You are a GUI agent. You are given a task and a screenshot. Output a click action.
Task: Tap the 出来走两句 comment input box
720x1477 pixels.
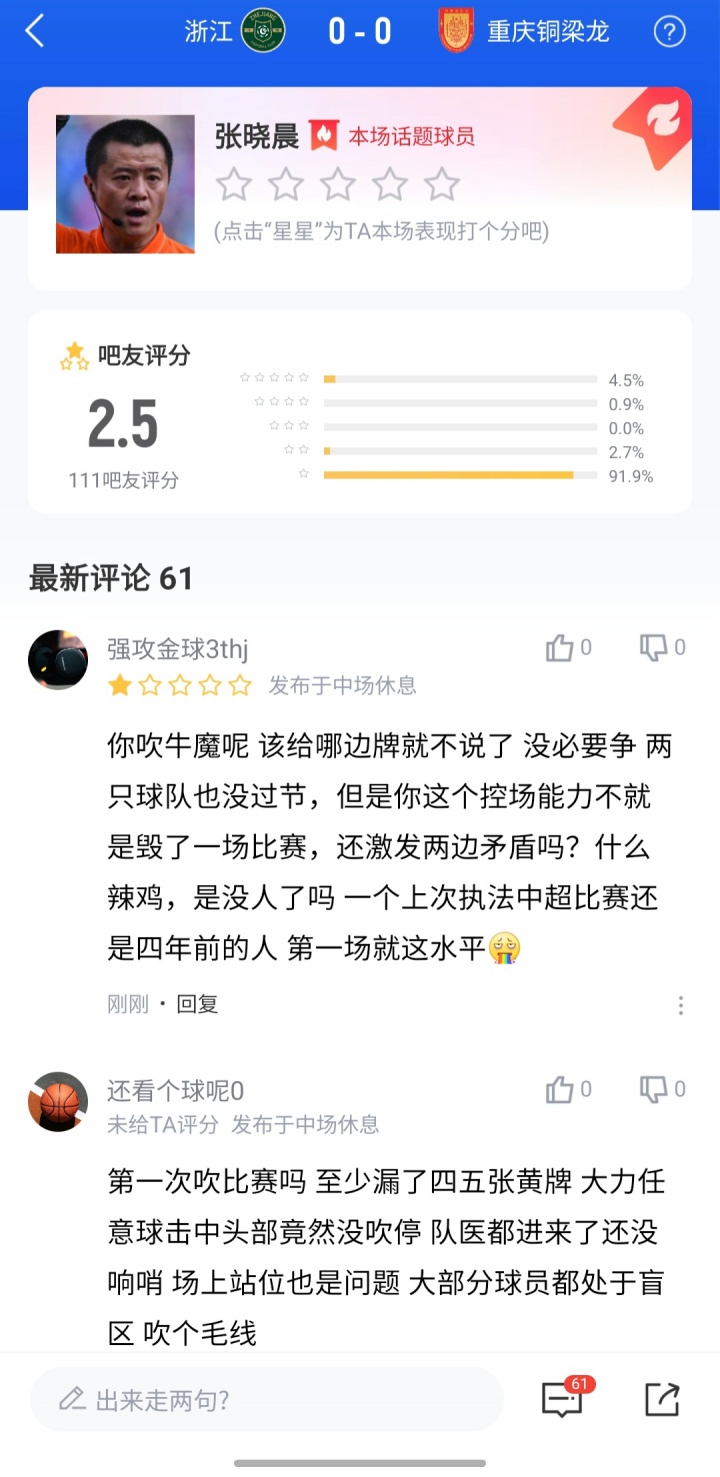coord(266,1399)
